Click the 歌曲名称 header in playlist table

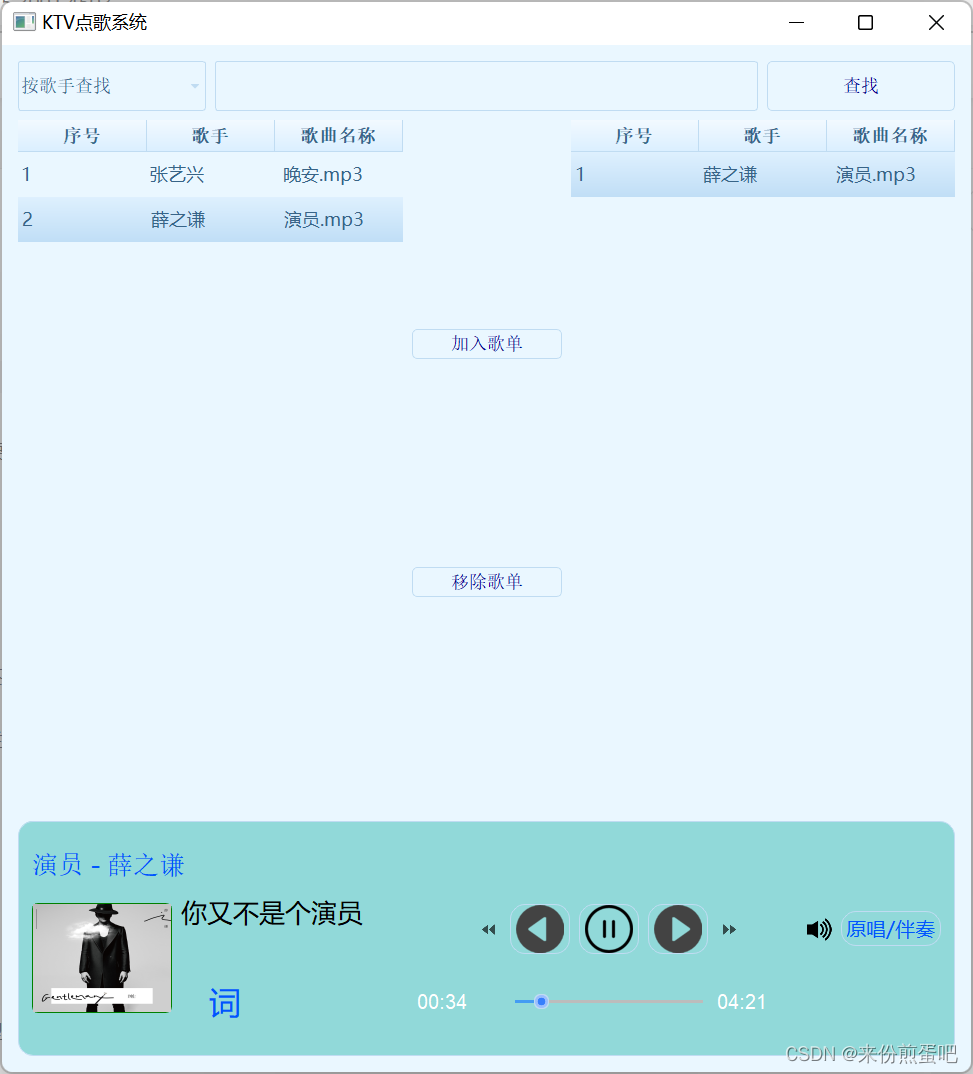[x=891, y=135]
